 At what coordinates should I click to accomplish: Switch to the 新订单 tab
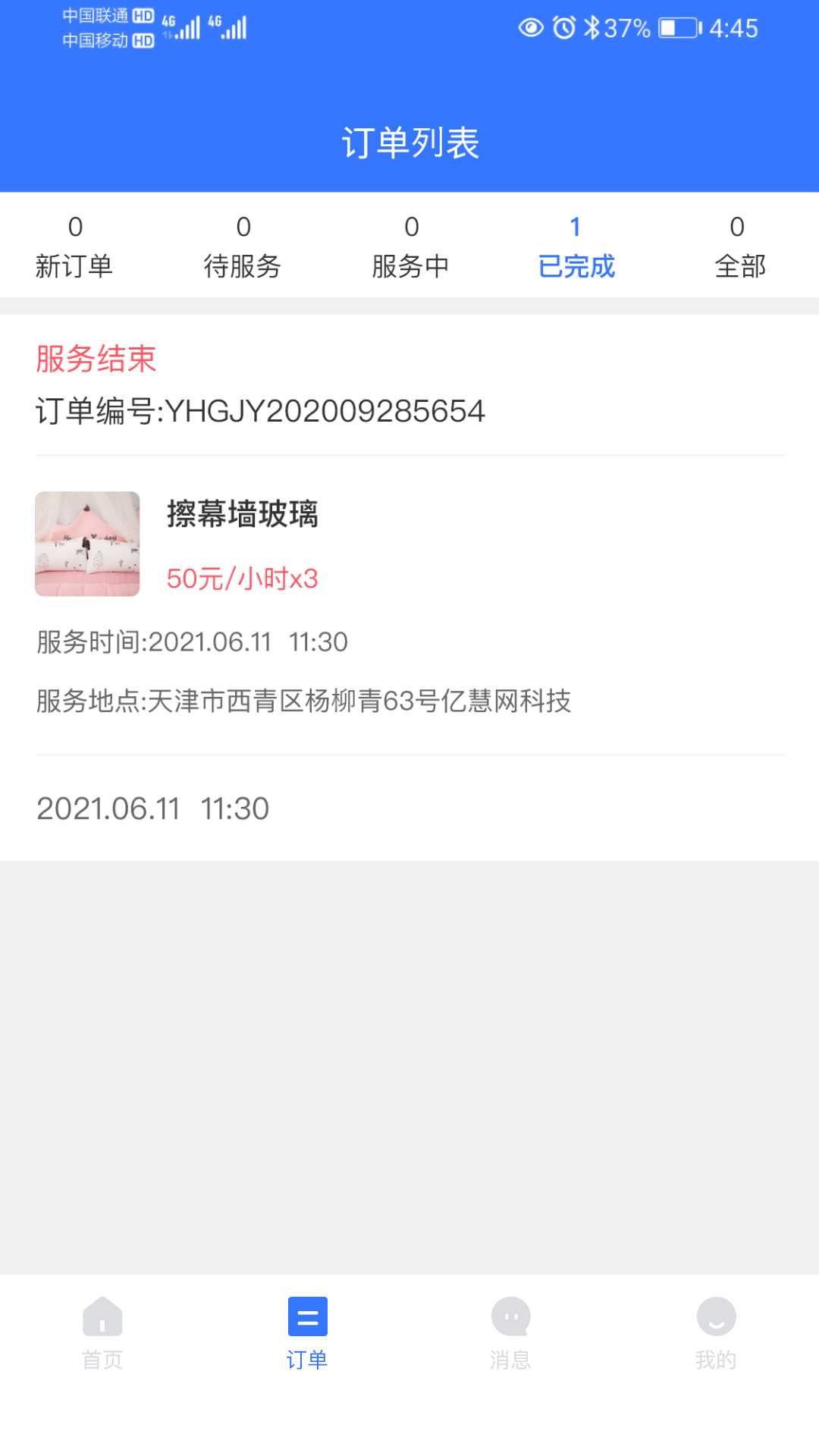[74, 247]
